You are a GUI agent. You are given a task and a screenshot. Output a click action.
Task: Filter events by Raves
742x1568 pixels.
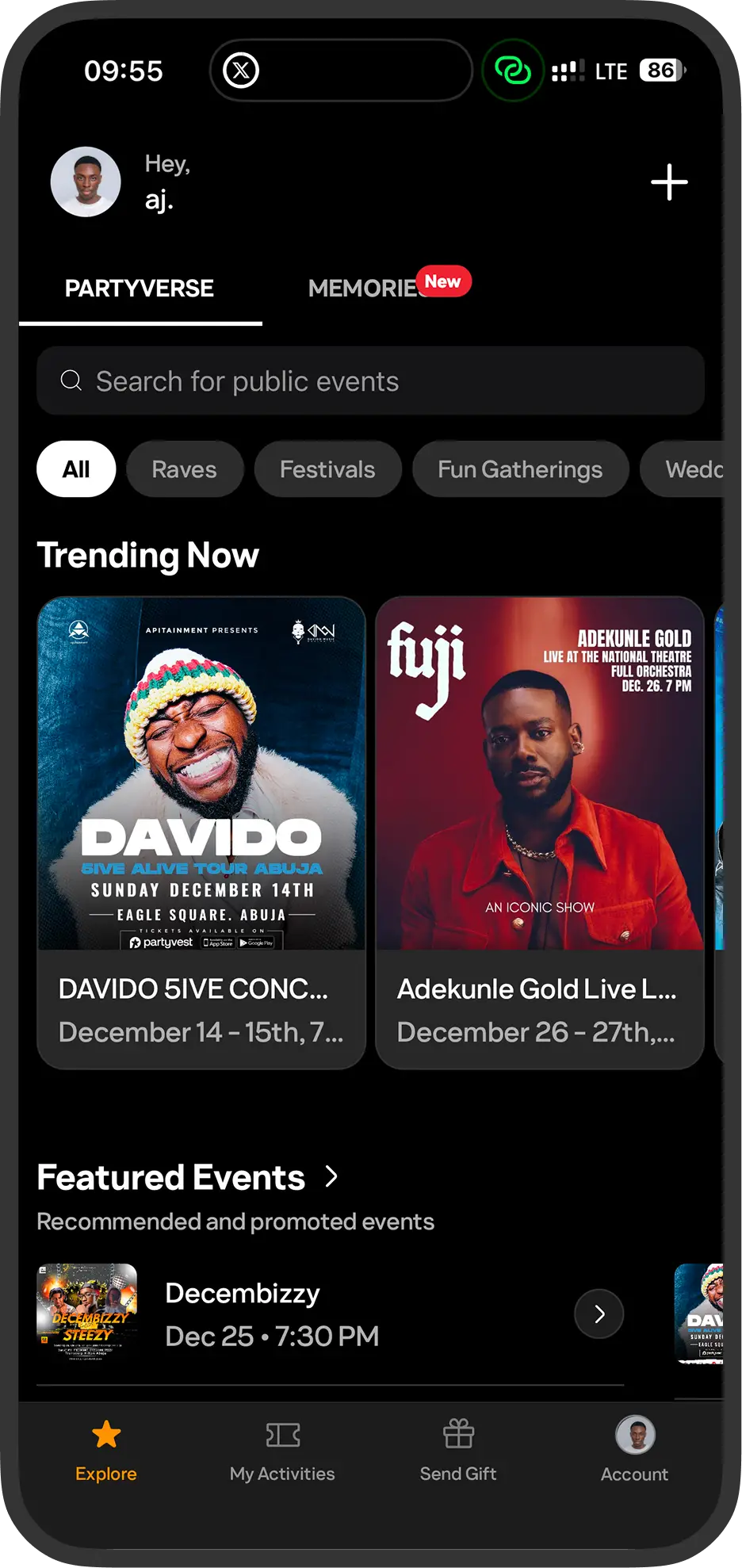[184, 469]
